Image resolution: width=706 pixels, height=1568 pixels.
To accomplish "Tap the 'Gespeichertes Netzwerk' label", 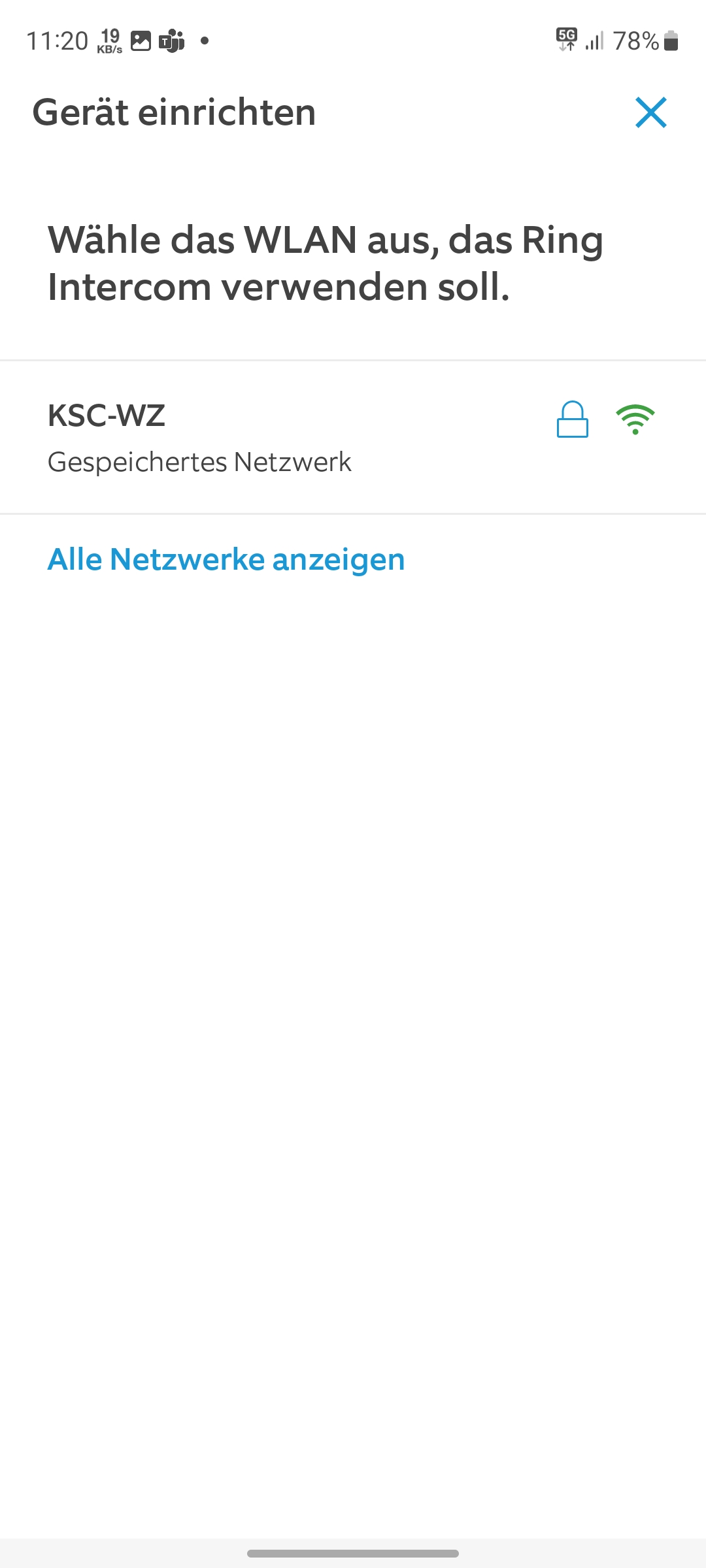I will (x=199, y=462).
